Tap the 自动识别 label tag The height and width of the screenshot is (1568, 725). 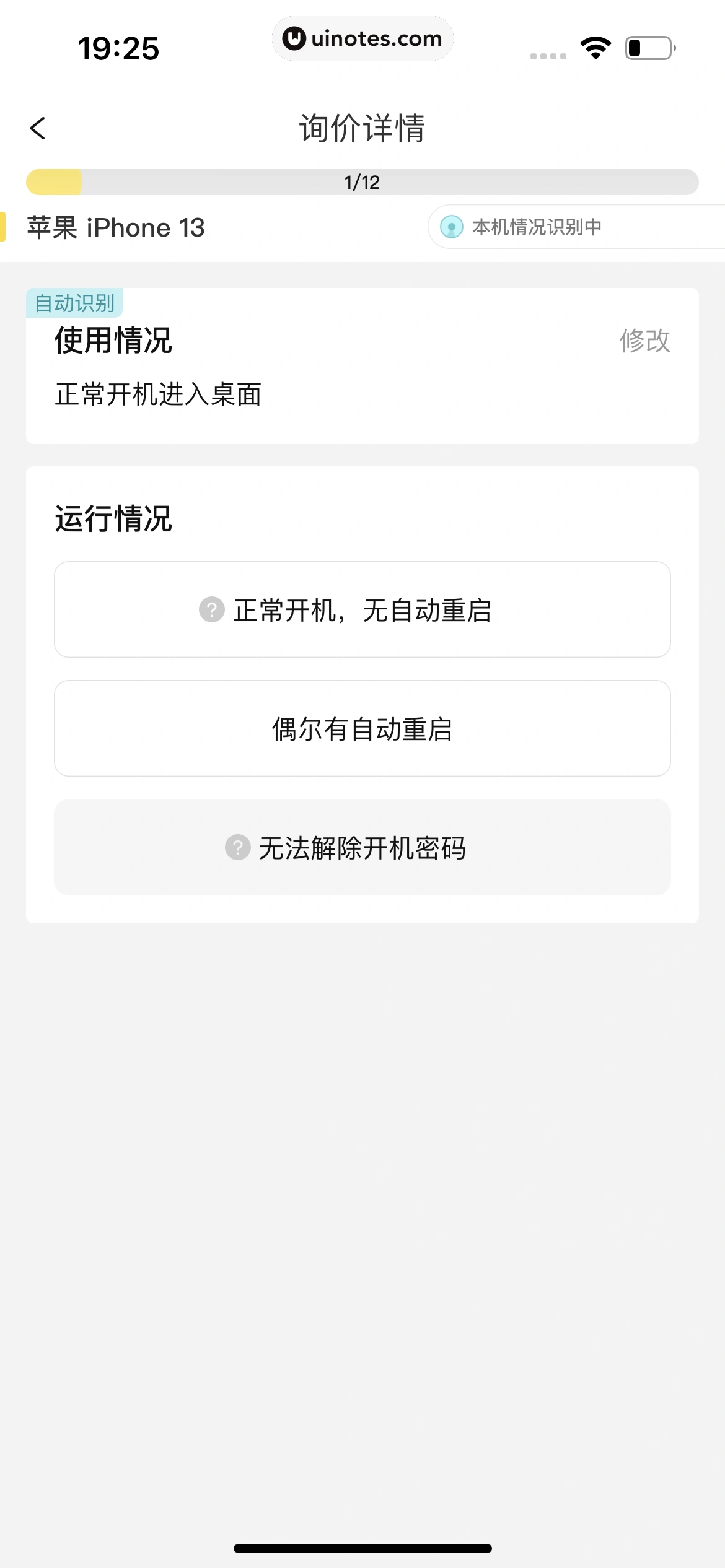[x=76, y=302]
